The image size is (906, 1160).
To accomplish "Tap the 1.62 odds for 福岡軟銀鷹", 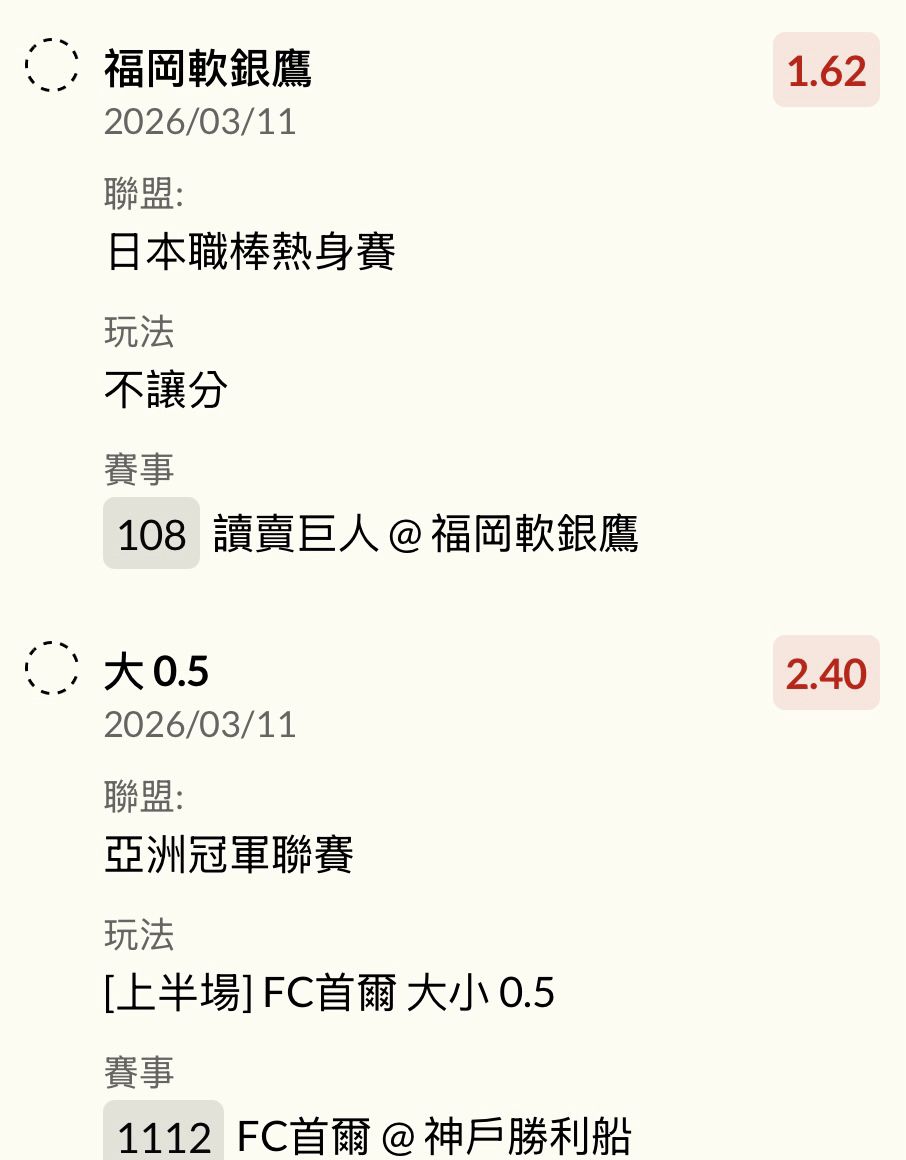I will pos(826,70).
